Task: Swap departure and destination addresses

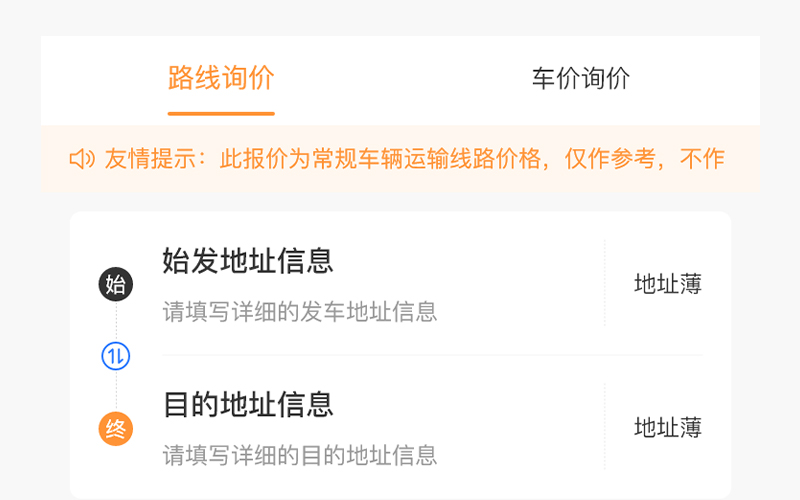Action: point(116,355)
